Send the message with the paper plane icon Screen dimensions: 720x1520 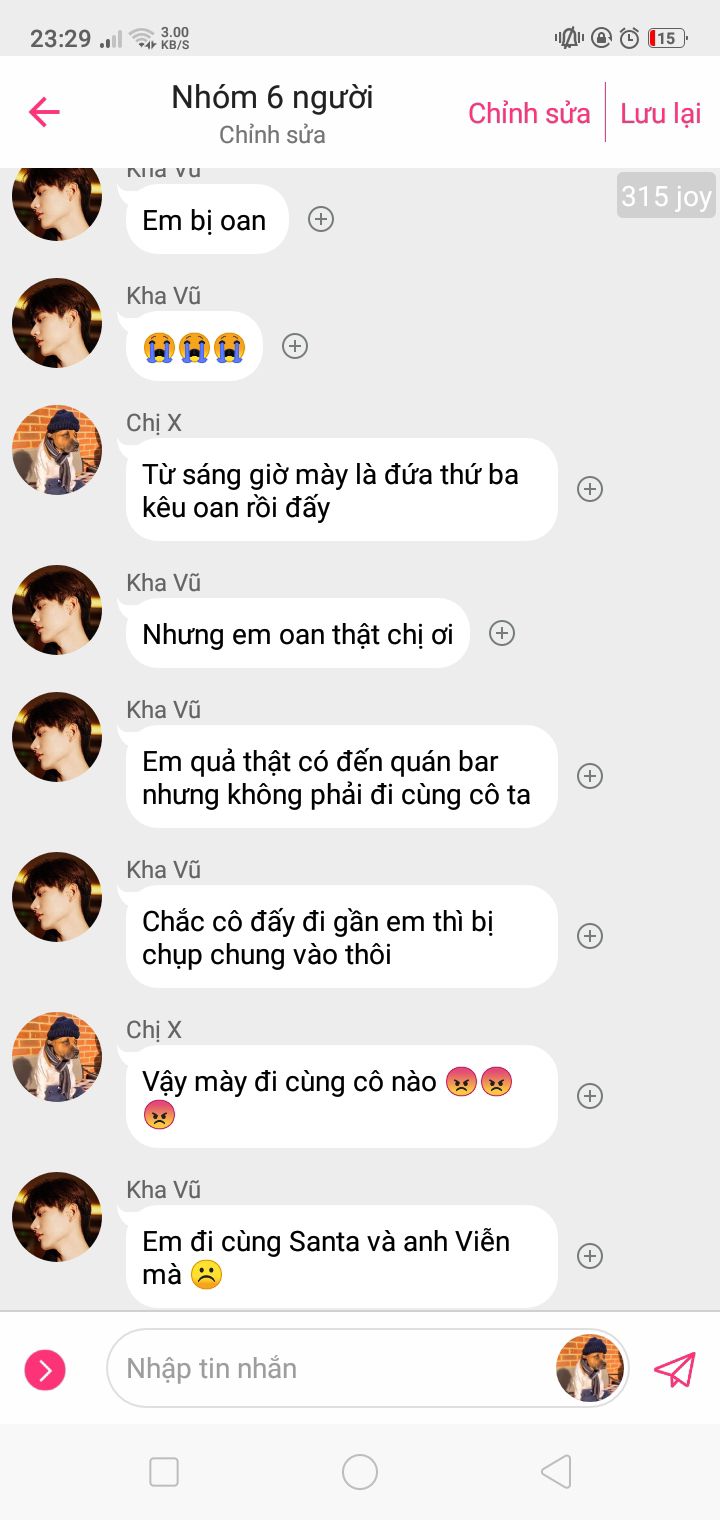[674, 1369]
